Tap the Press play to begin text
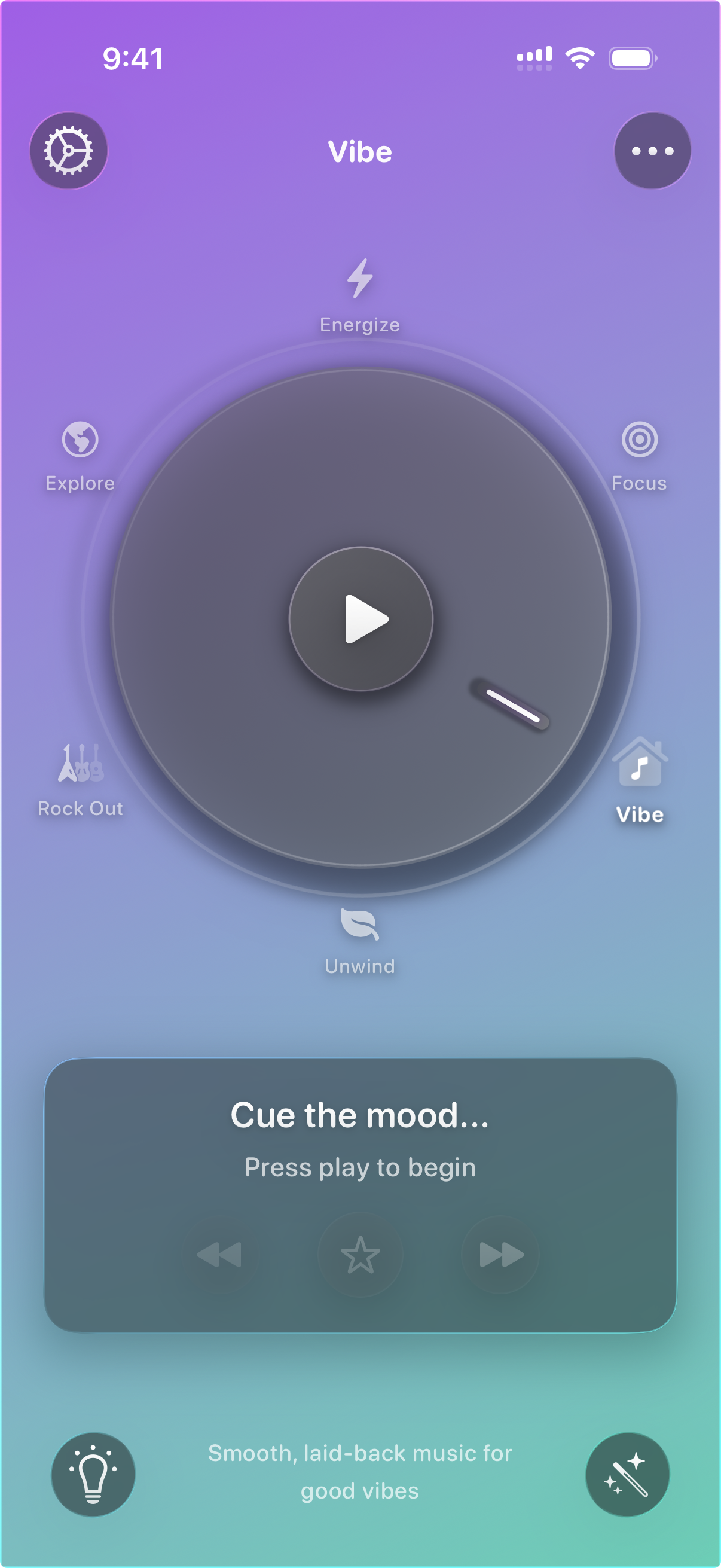 [x=360, y=1167]
